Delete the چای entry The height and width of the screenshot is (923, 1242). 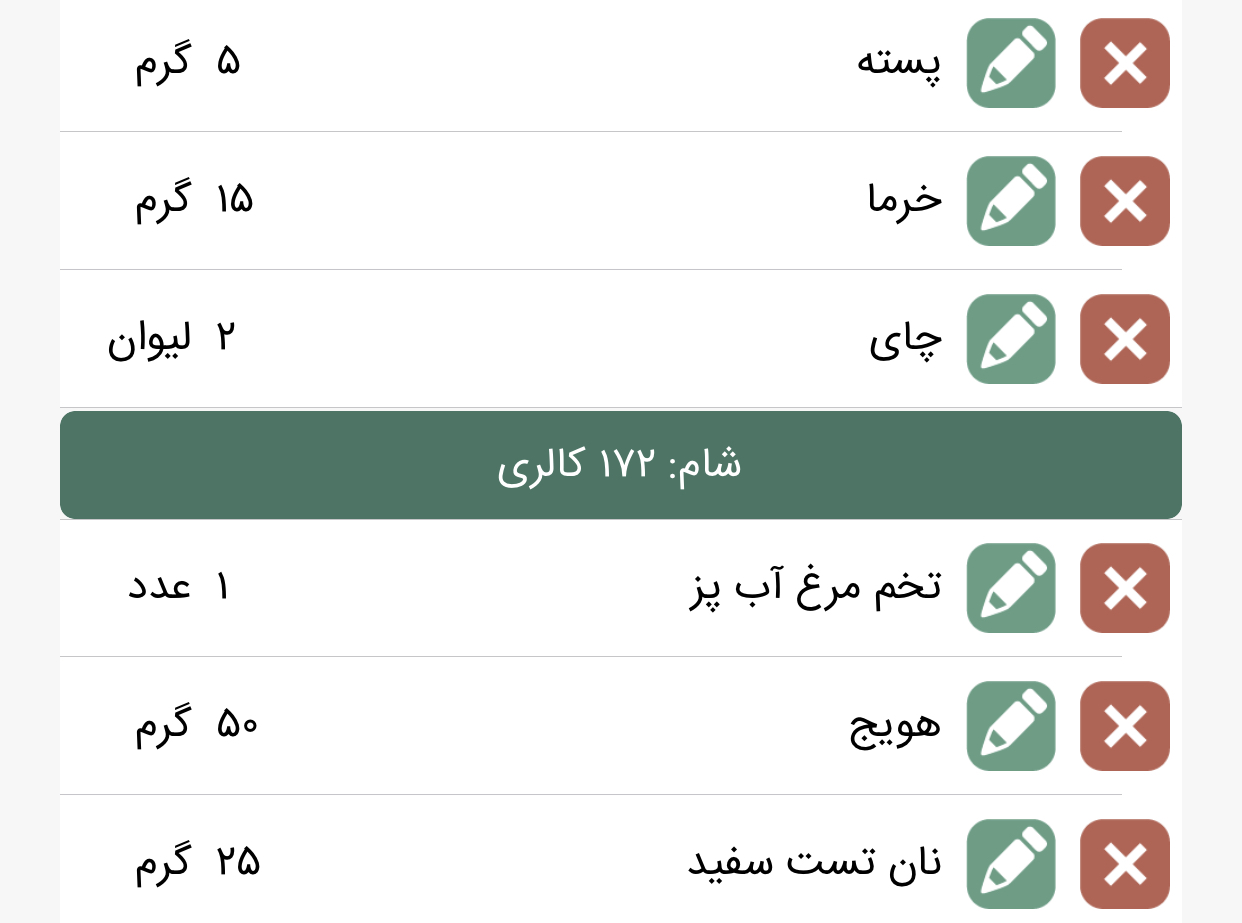point(1124,339)
